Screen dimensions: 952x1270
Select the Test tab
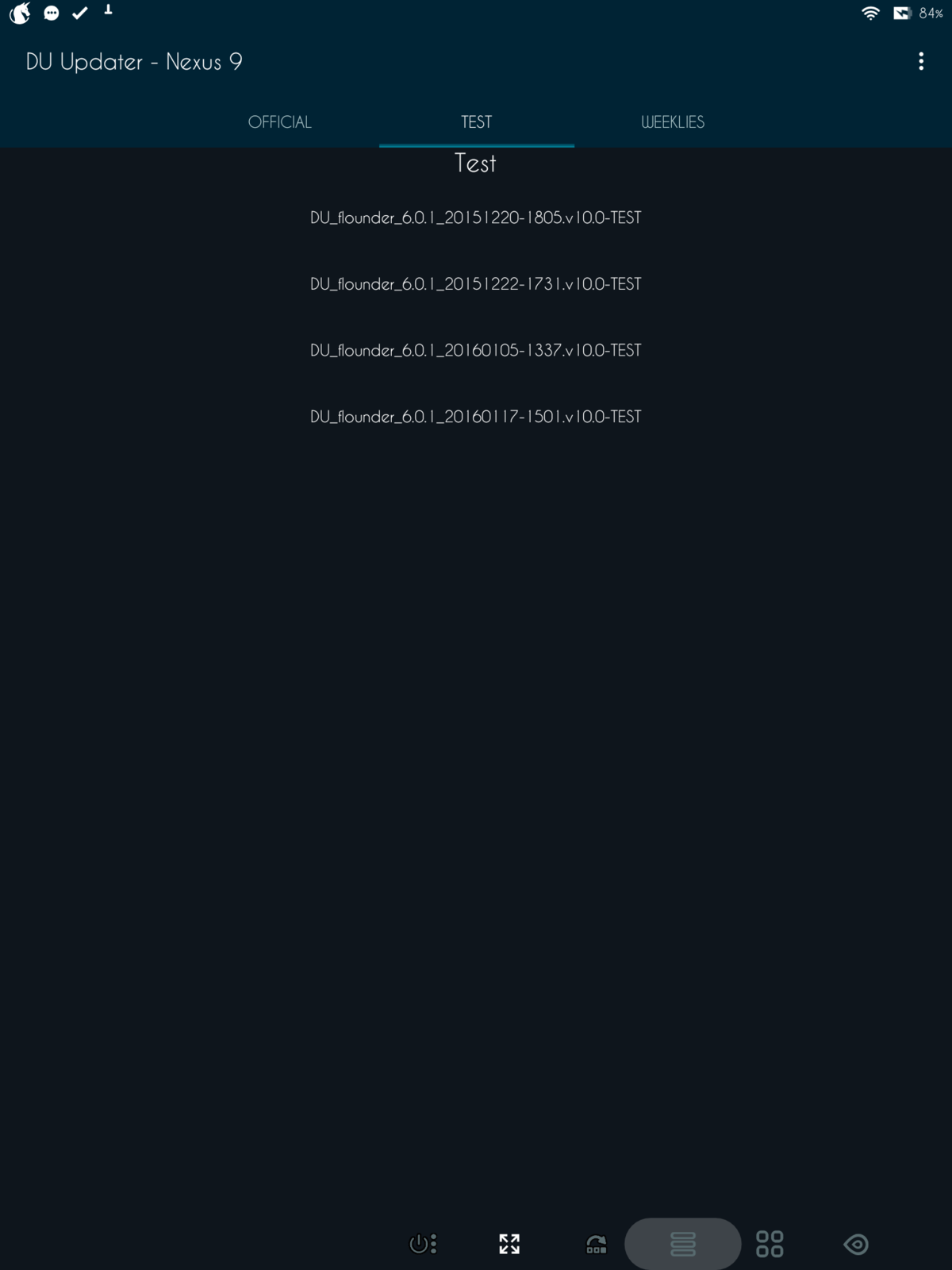[476, 122]
